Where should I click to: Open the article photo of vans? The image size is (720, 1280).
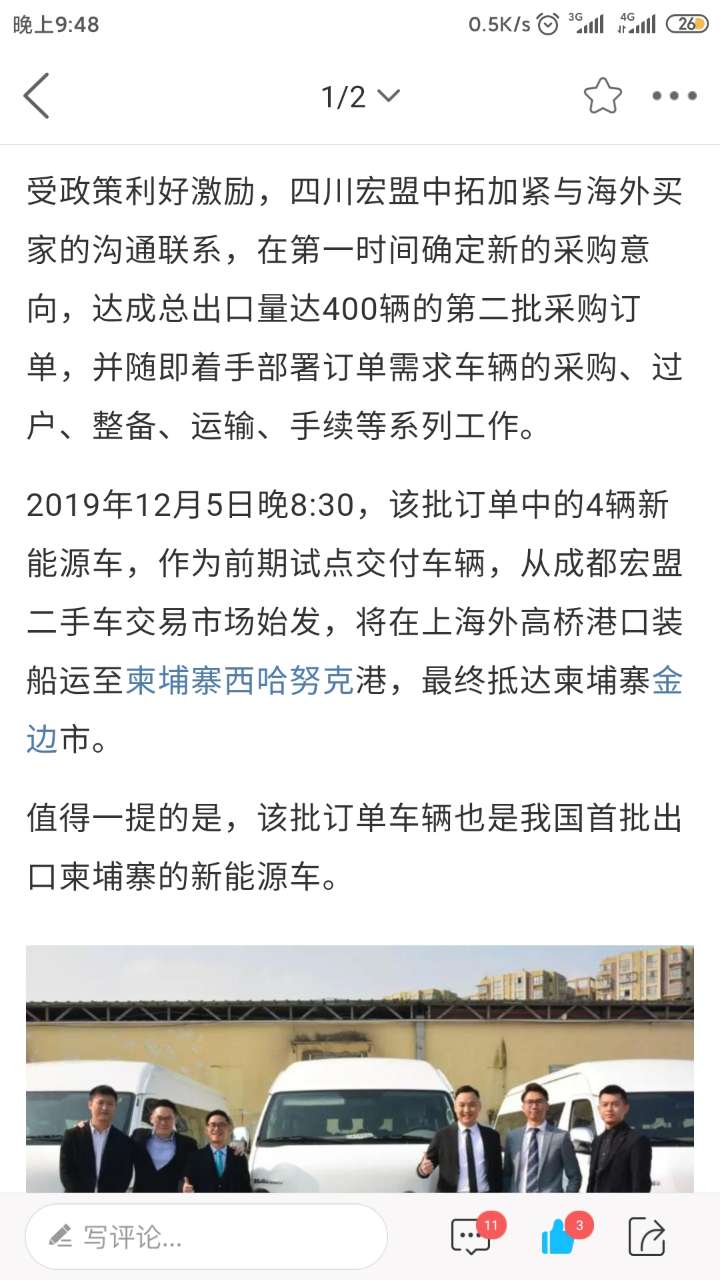pos(360,1068)
